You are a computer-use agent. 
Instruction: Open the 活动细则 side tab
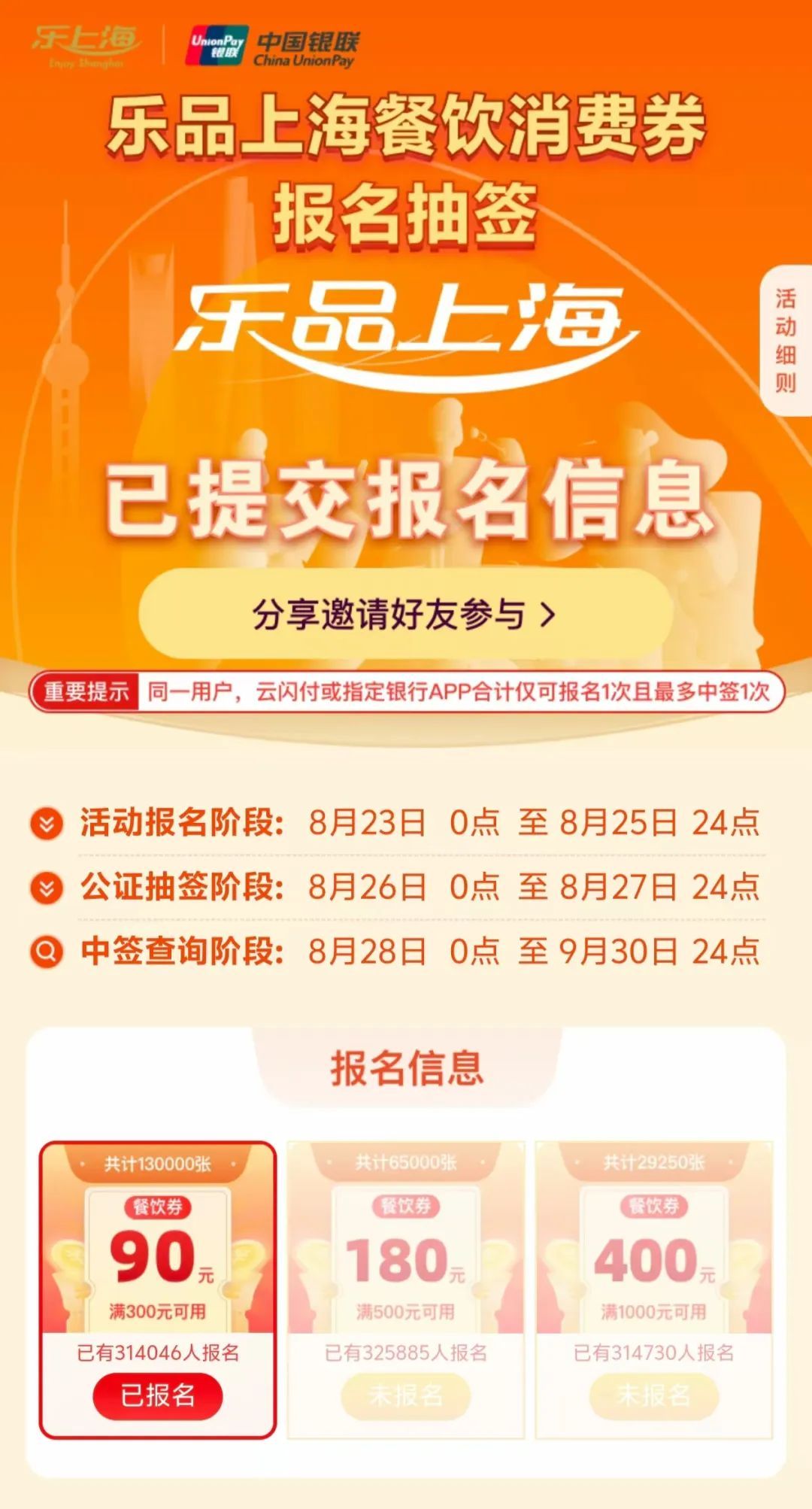(x=786, y=341)
